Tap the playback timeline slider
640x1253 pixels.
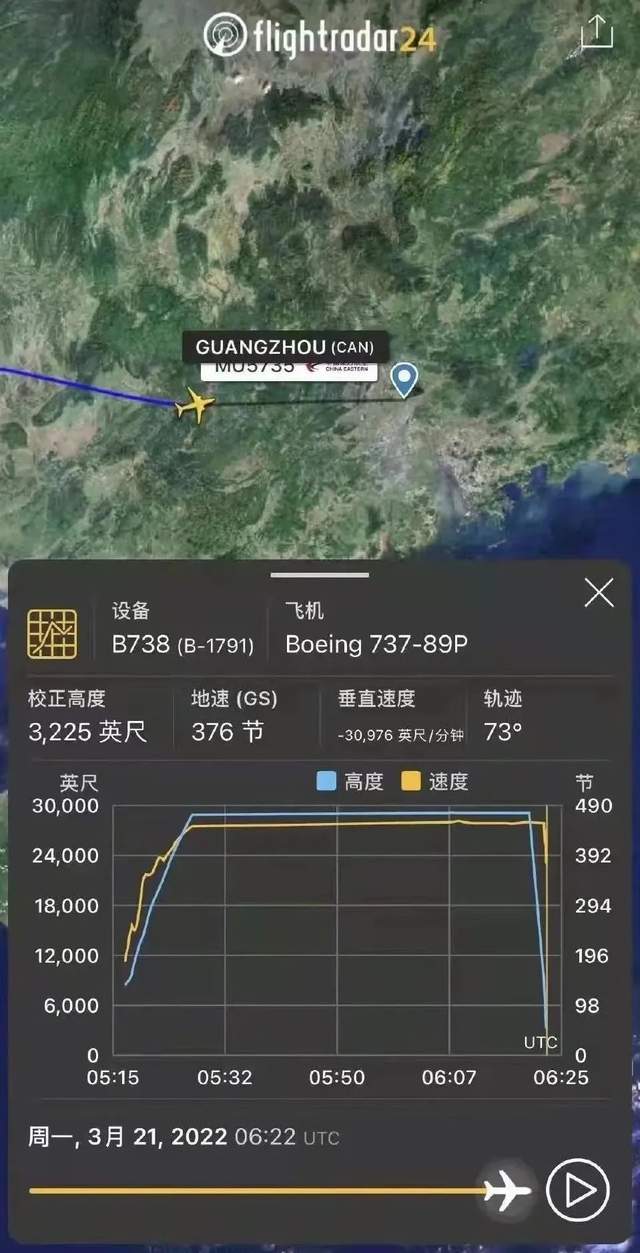point(260,1191)
